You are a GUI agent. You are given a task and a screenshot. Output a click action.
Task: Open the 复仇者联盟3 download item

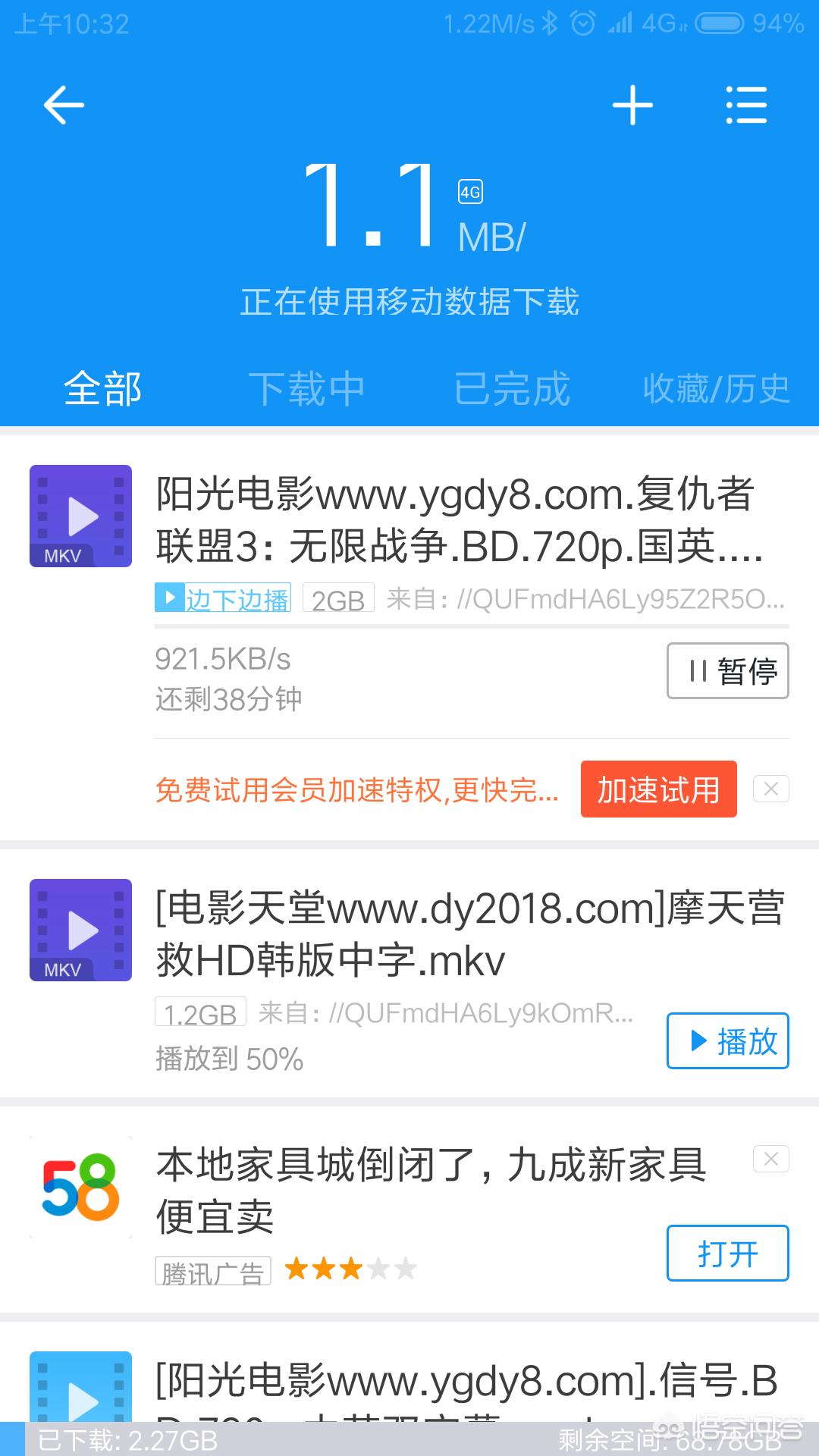tap(455, 520)
